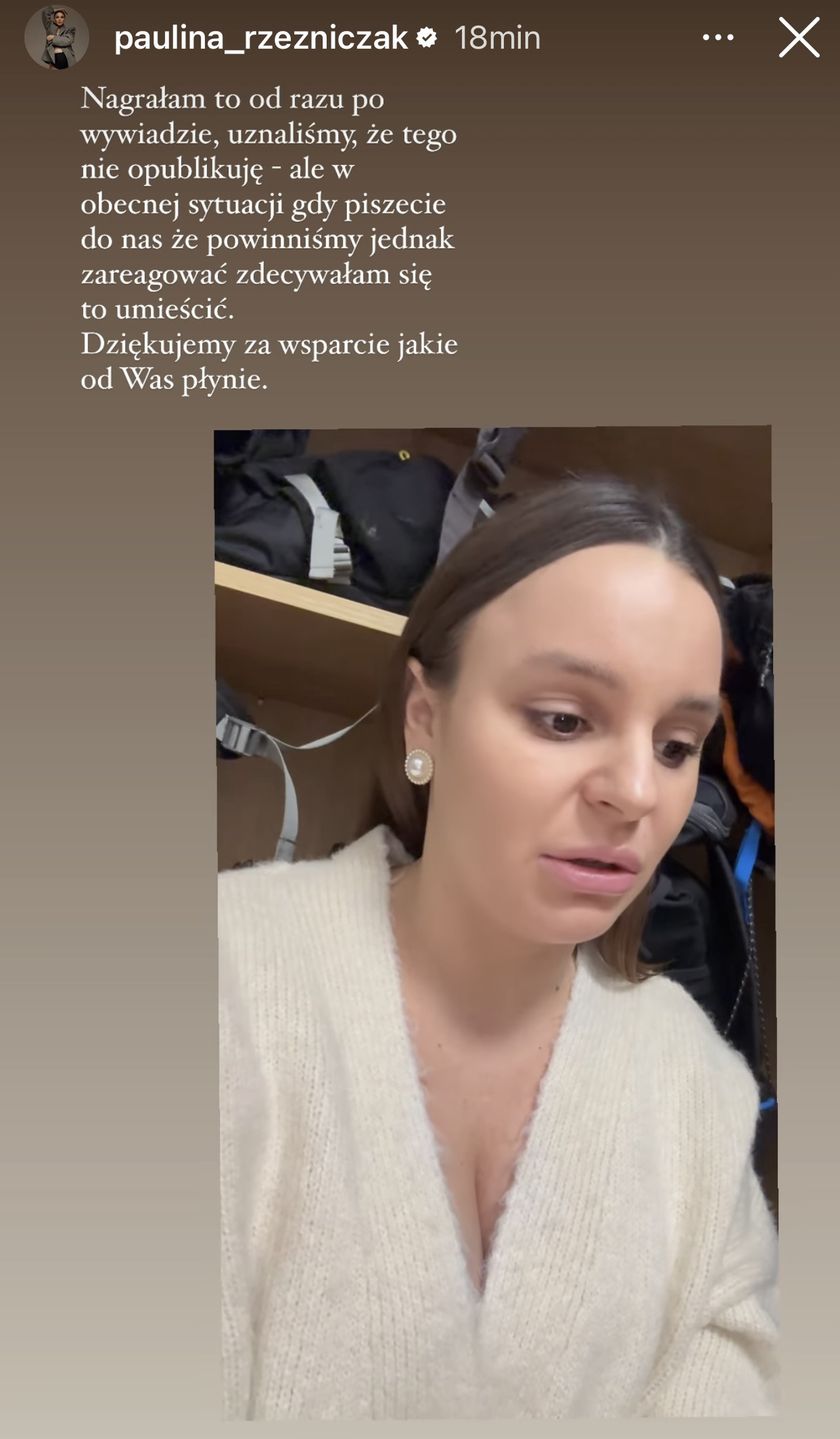Screen dimensions: 840x1439
Task: Open paulina_rzezniczak's profile picture
Action: point(56,38)
